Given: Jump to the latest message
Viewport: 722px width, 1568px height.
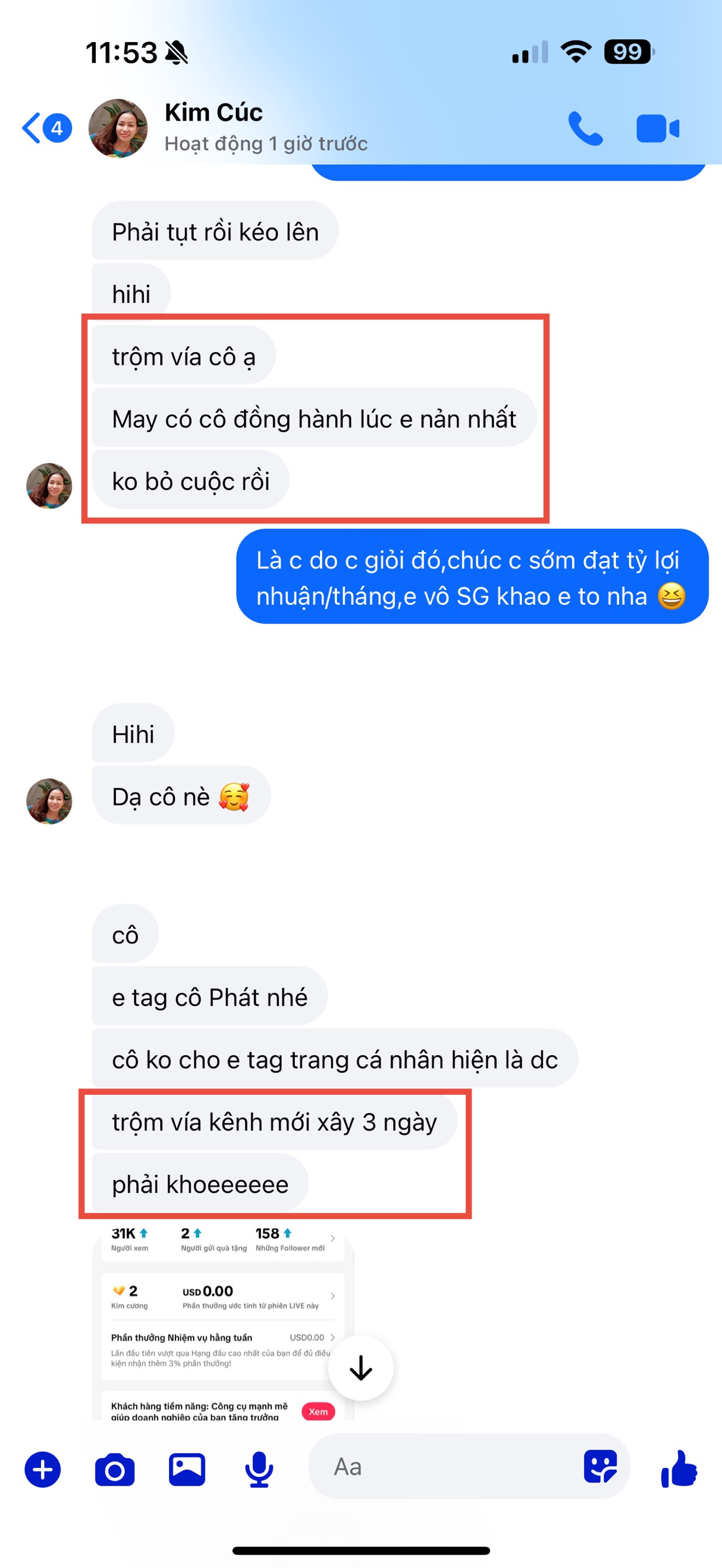Looking at the screenshot, I should [x=360, y=1367].
